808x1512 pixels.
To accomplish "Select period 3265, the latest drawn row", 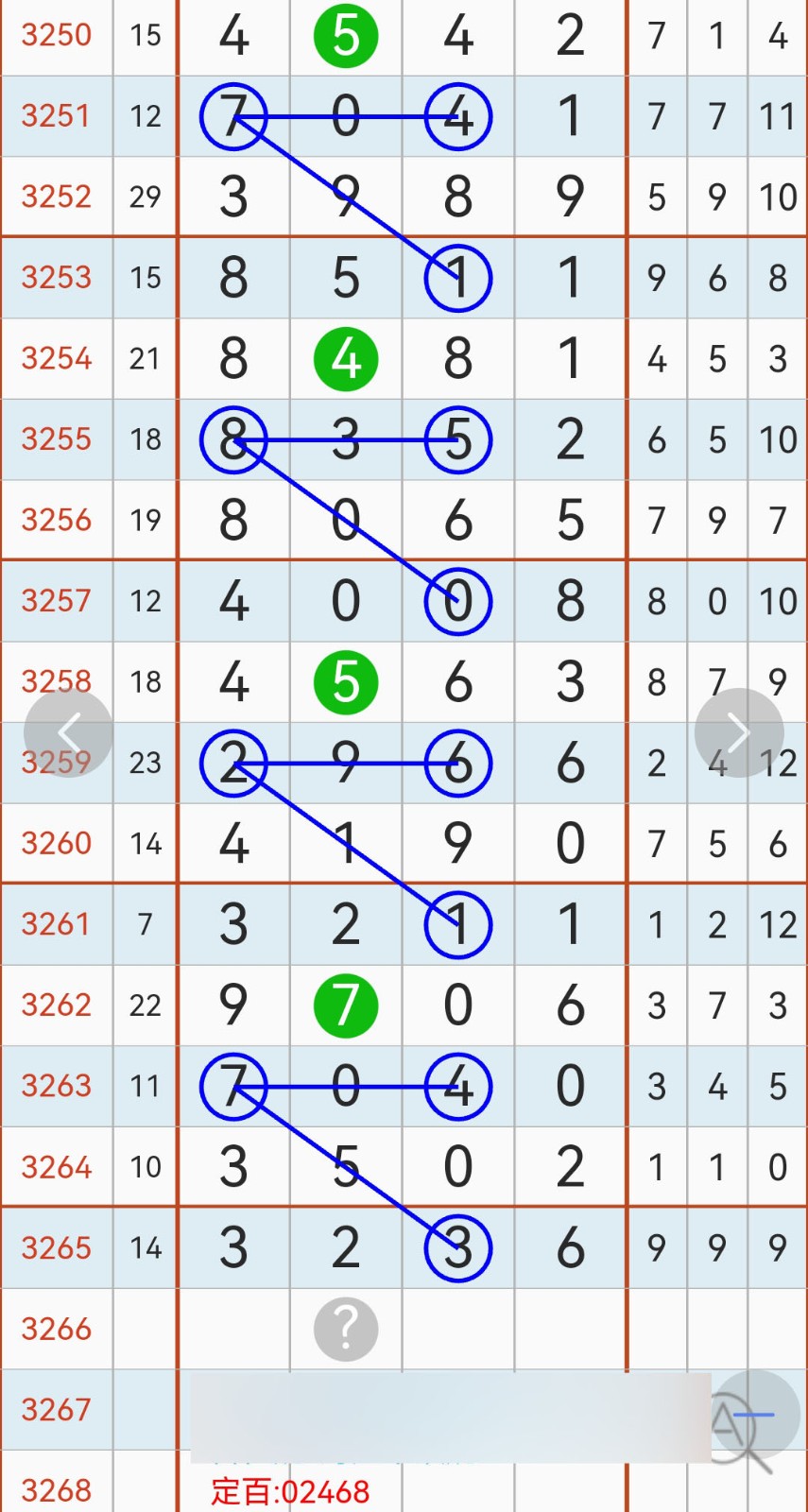I will pyautogui.click(x=57, y=1247).
